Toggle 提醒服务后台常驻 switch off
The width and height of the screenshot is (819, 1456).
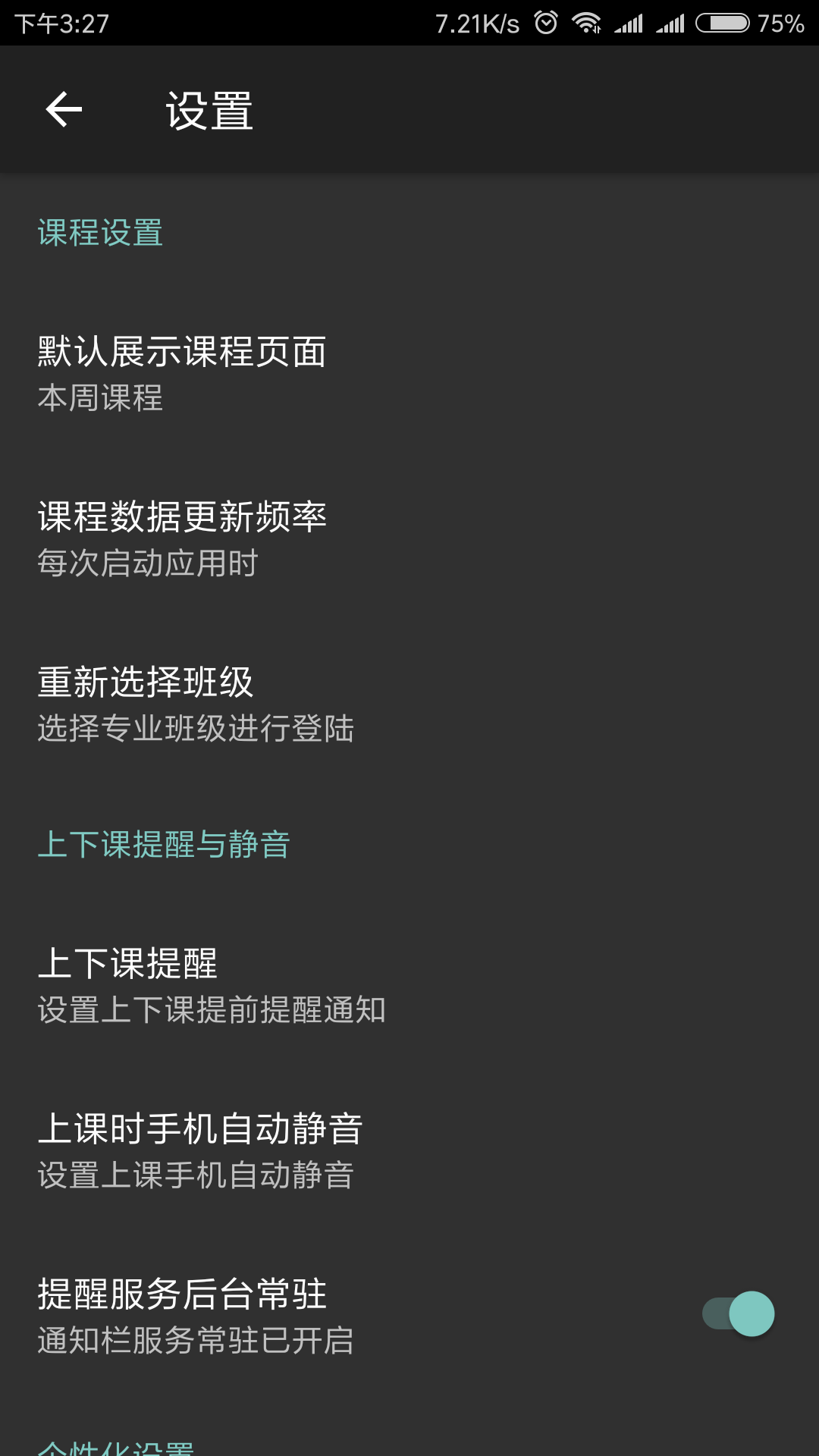click(x=738, y=1314)
